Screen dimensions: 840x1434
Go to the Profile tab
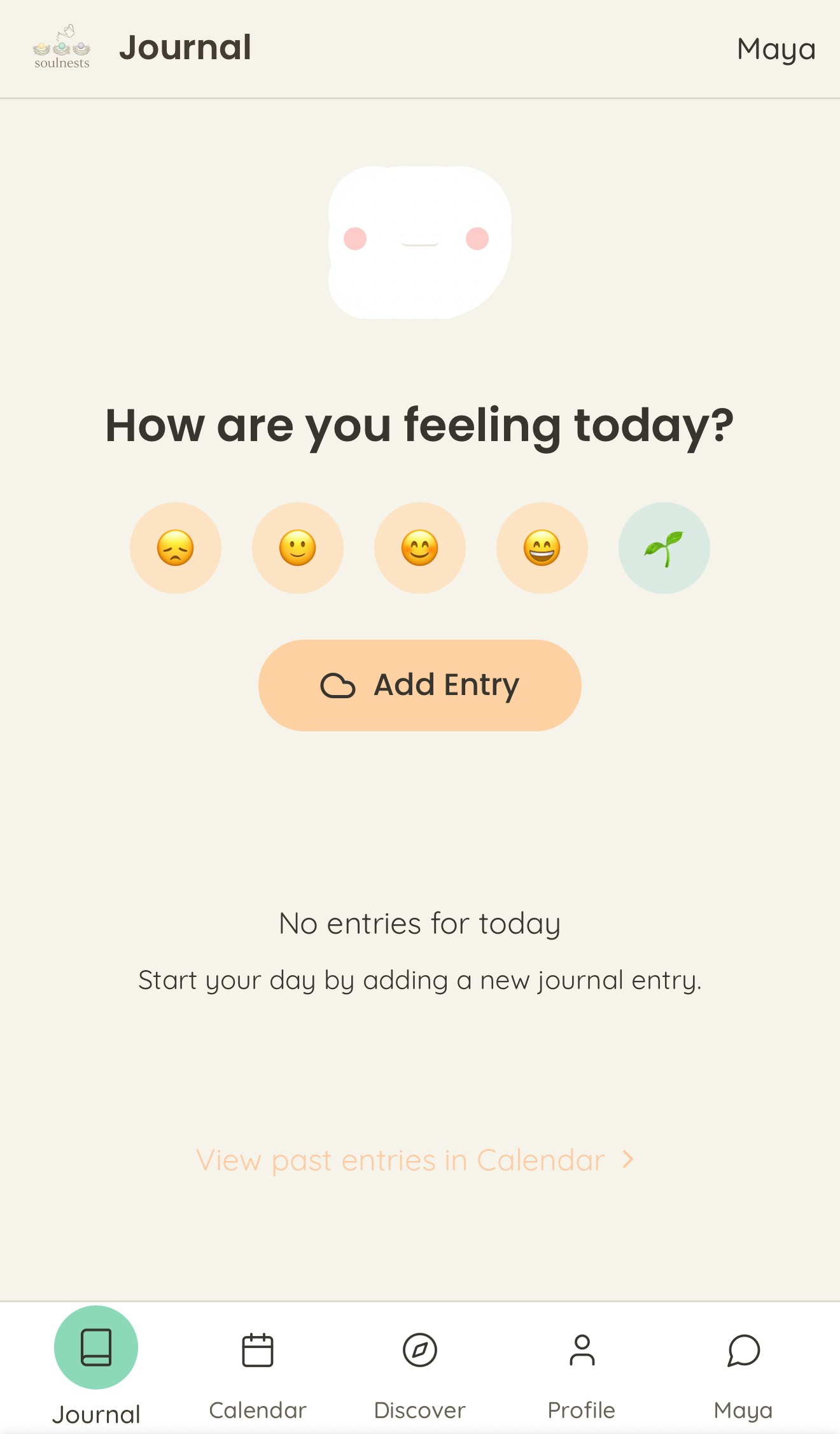point(582,1368)
